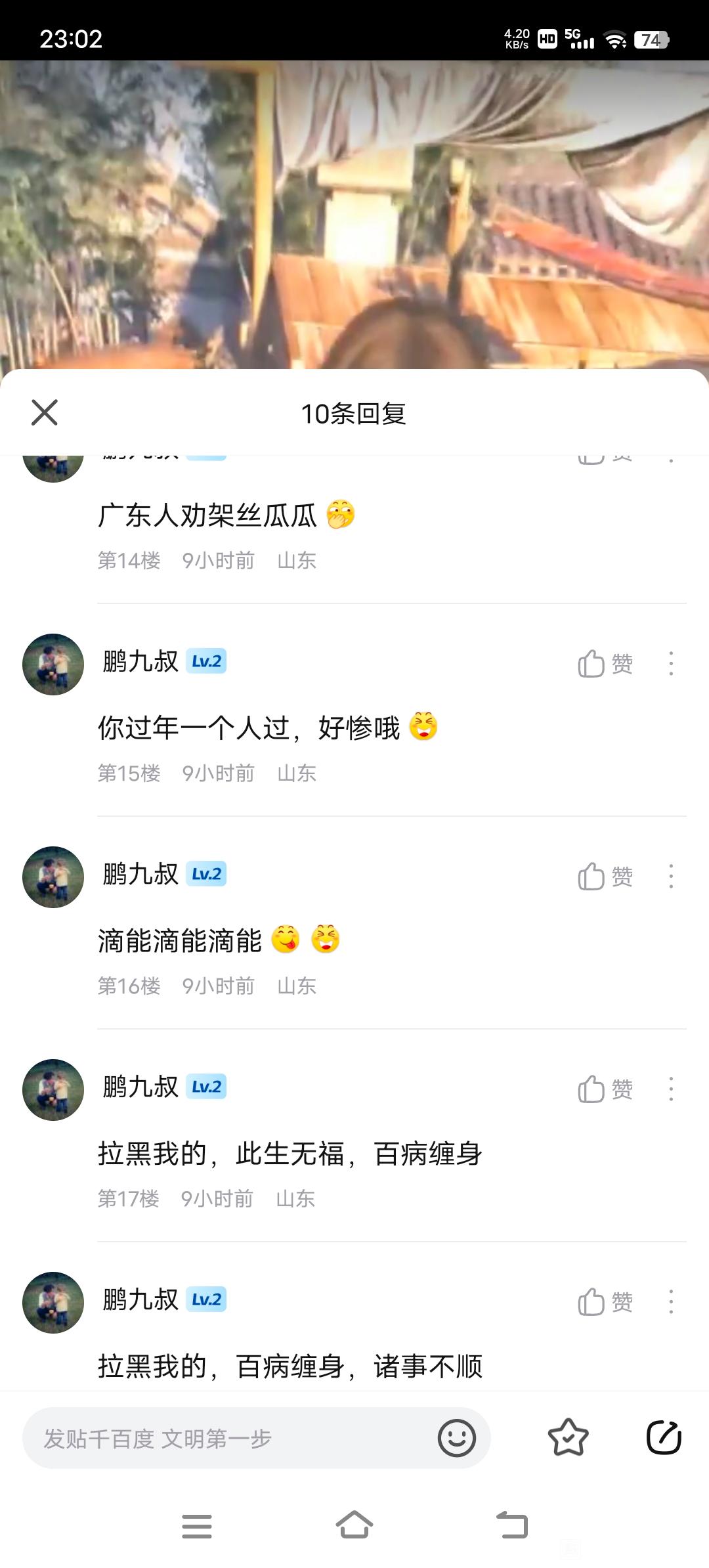The height and width of the screenshot is (1568, 709).
Task: Open more options for the 第17楼 reply
Action: [x=670, y=1089]
